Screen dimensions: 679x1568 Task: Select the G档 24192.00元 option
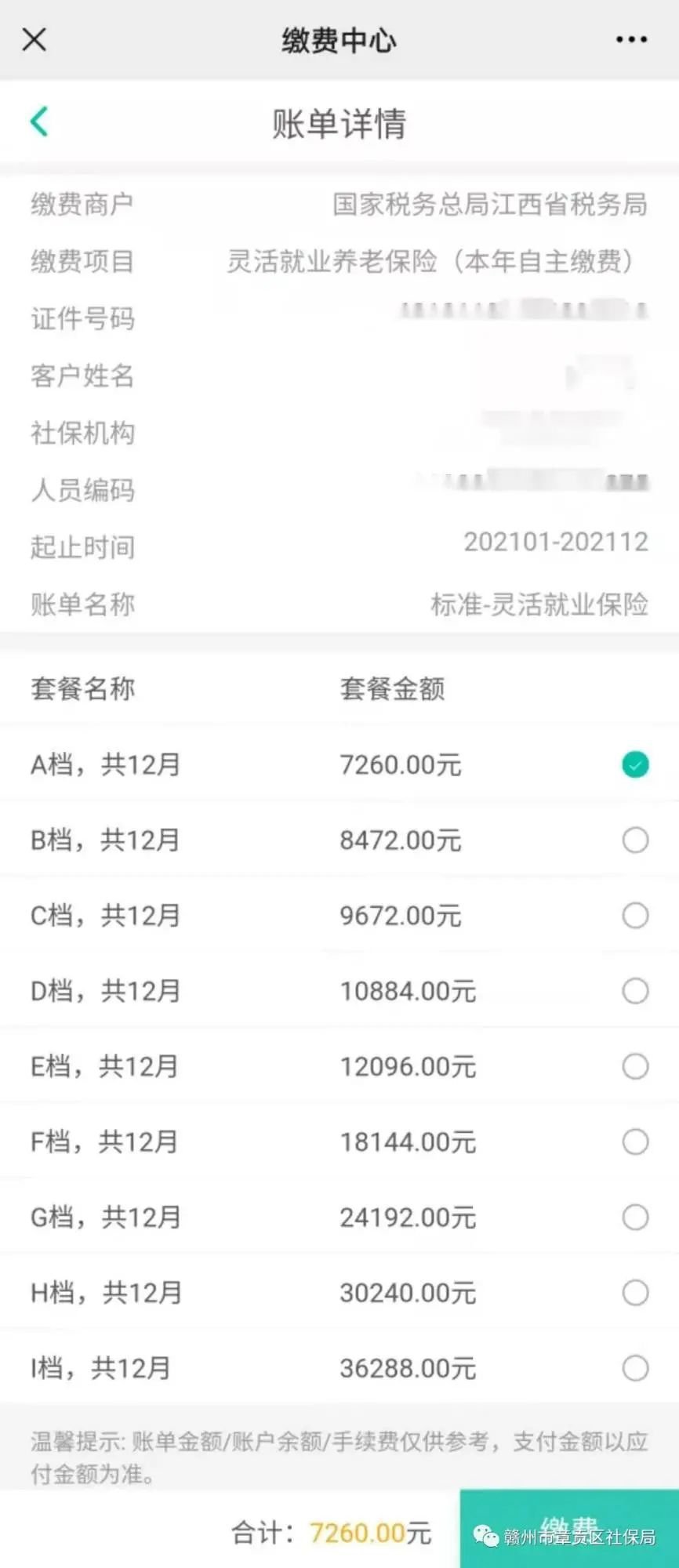635,1217
